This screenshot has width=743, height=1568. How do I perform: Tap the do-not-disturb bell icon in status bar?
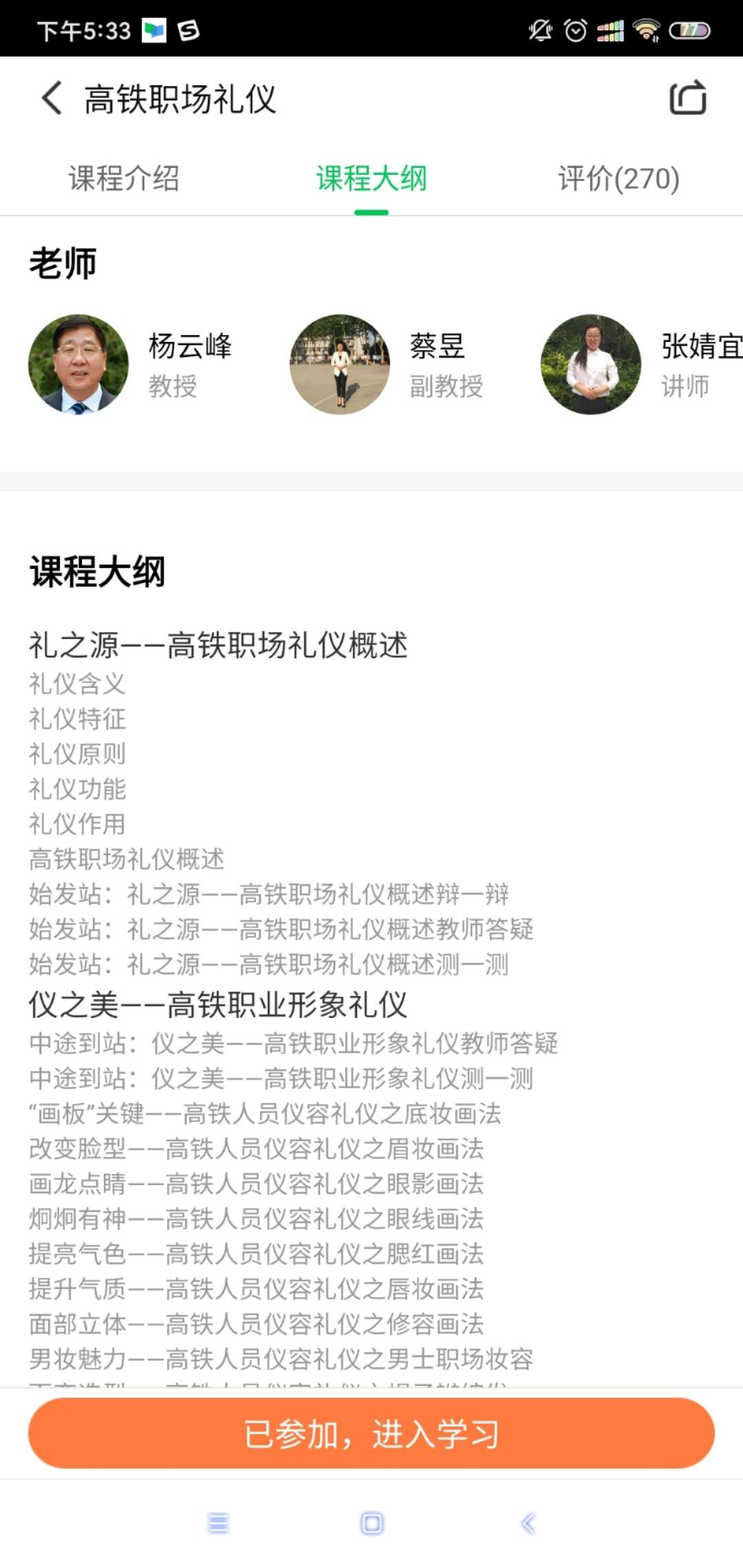click(539, 29)
